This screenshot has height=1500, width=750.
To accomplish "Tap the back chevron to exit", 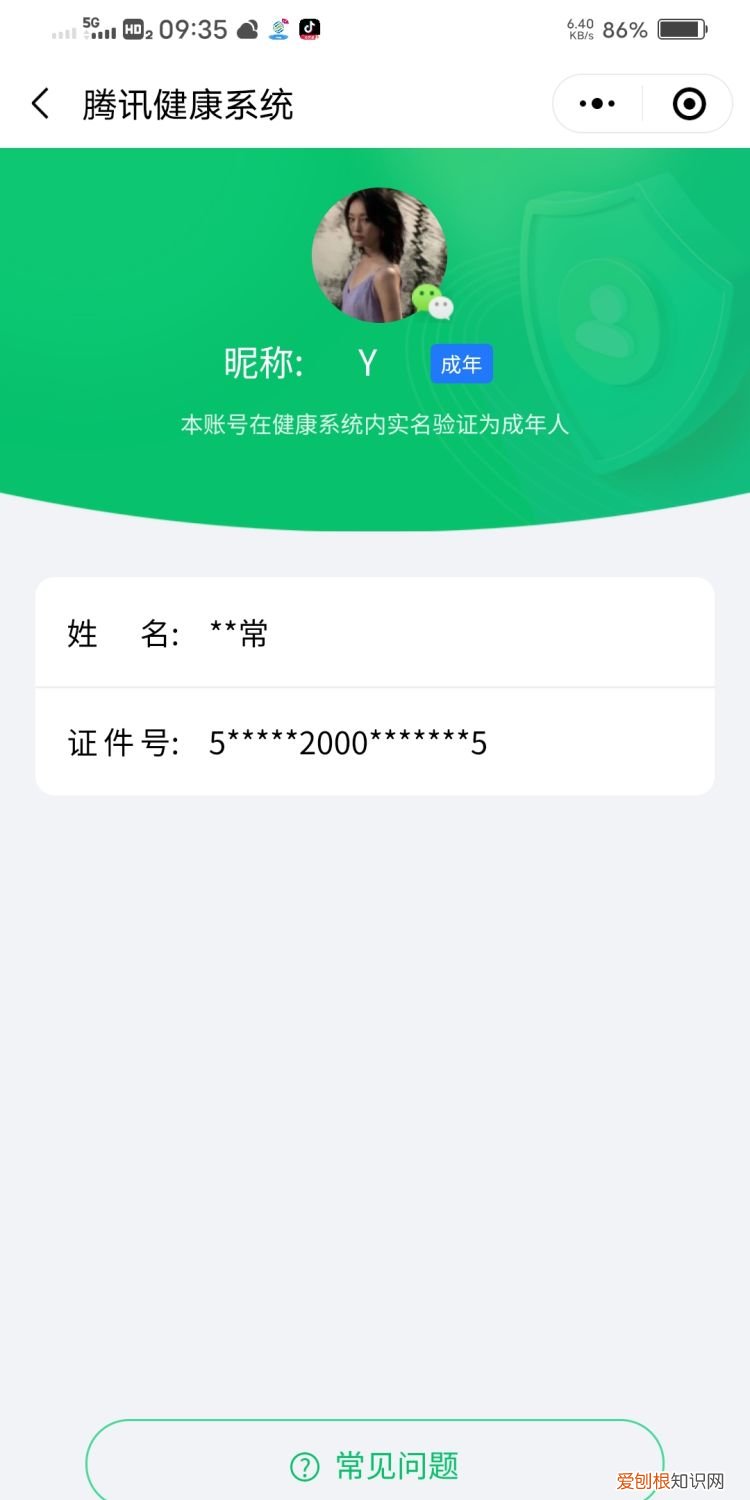I will coord(40,103).
